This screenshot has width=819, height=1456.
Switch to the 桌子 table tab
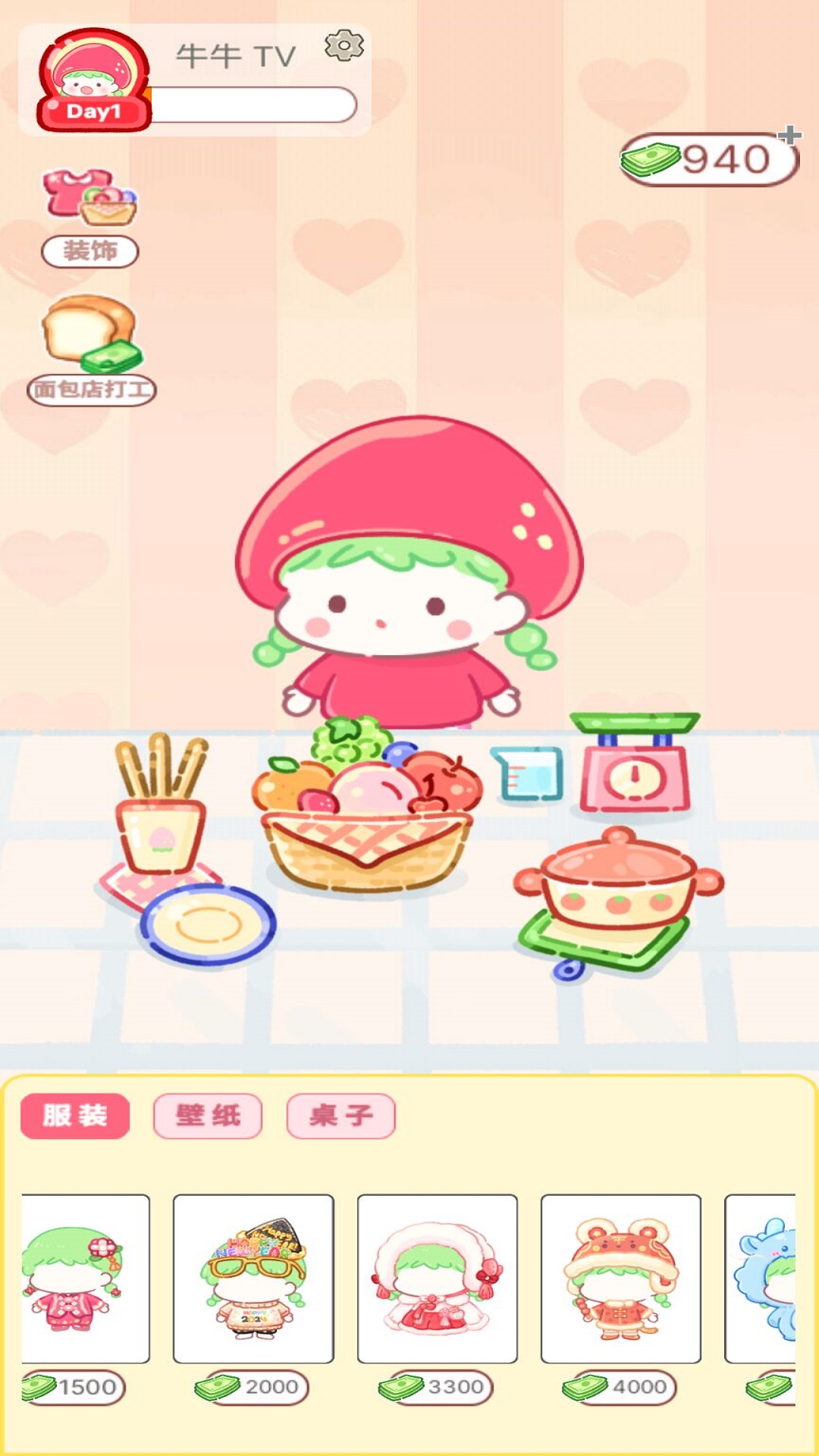340,1116
